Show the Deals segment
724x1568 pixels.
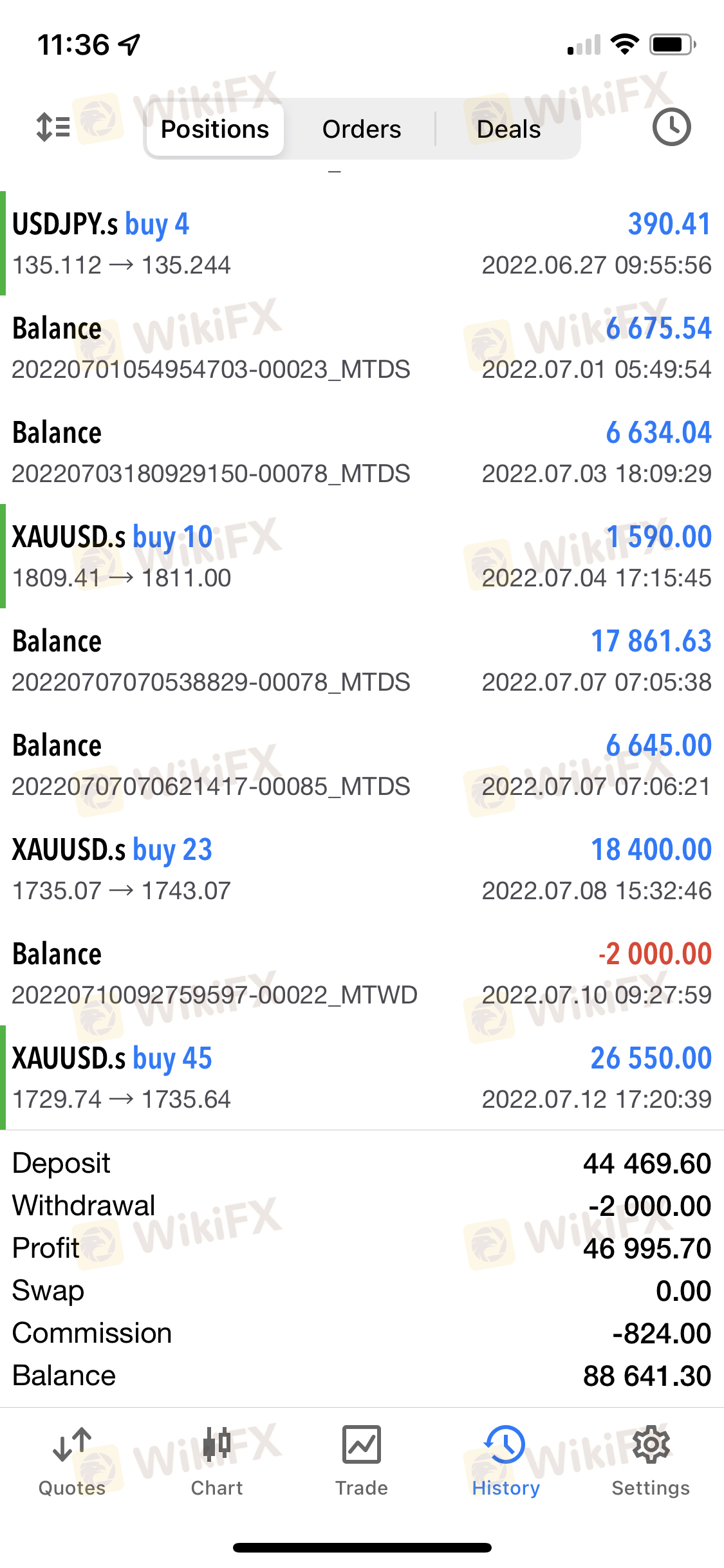coord(508,129)
